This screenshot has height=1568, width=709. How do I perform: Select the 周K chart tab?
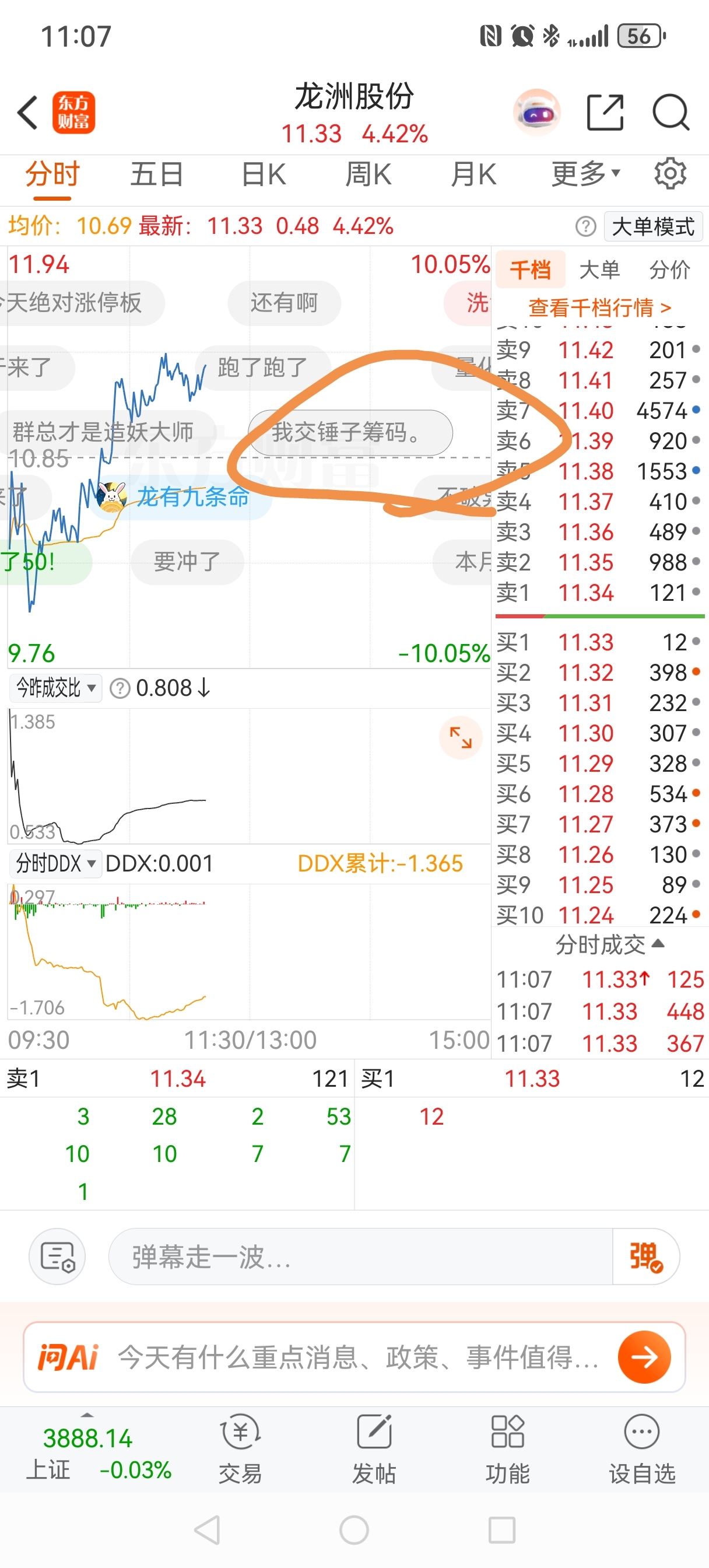pos(367,174)
